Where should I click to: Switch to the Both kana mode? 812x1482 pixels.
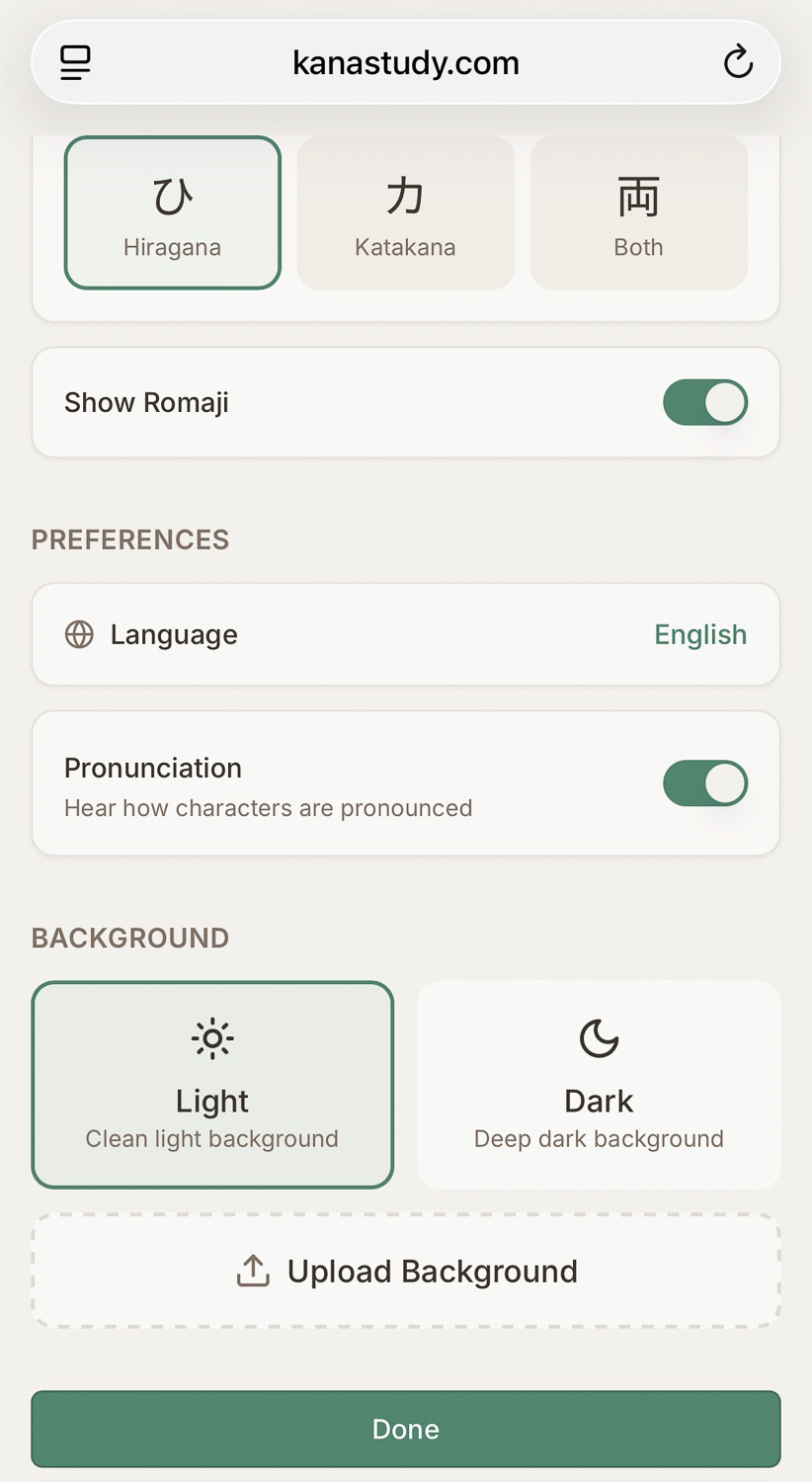638,212
